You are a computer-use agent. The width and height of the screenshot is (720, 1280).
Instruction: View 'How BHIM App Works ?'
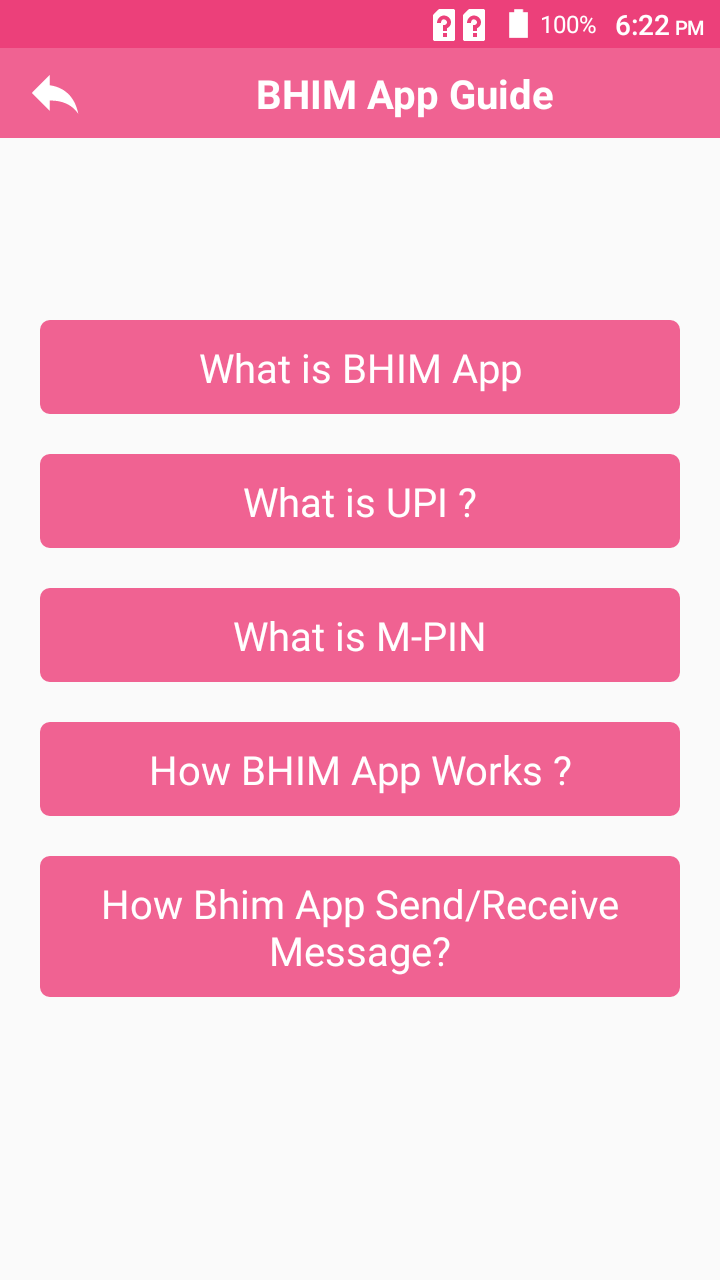pyautogui.click(x=360, y=769)
